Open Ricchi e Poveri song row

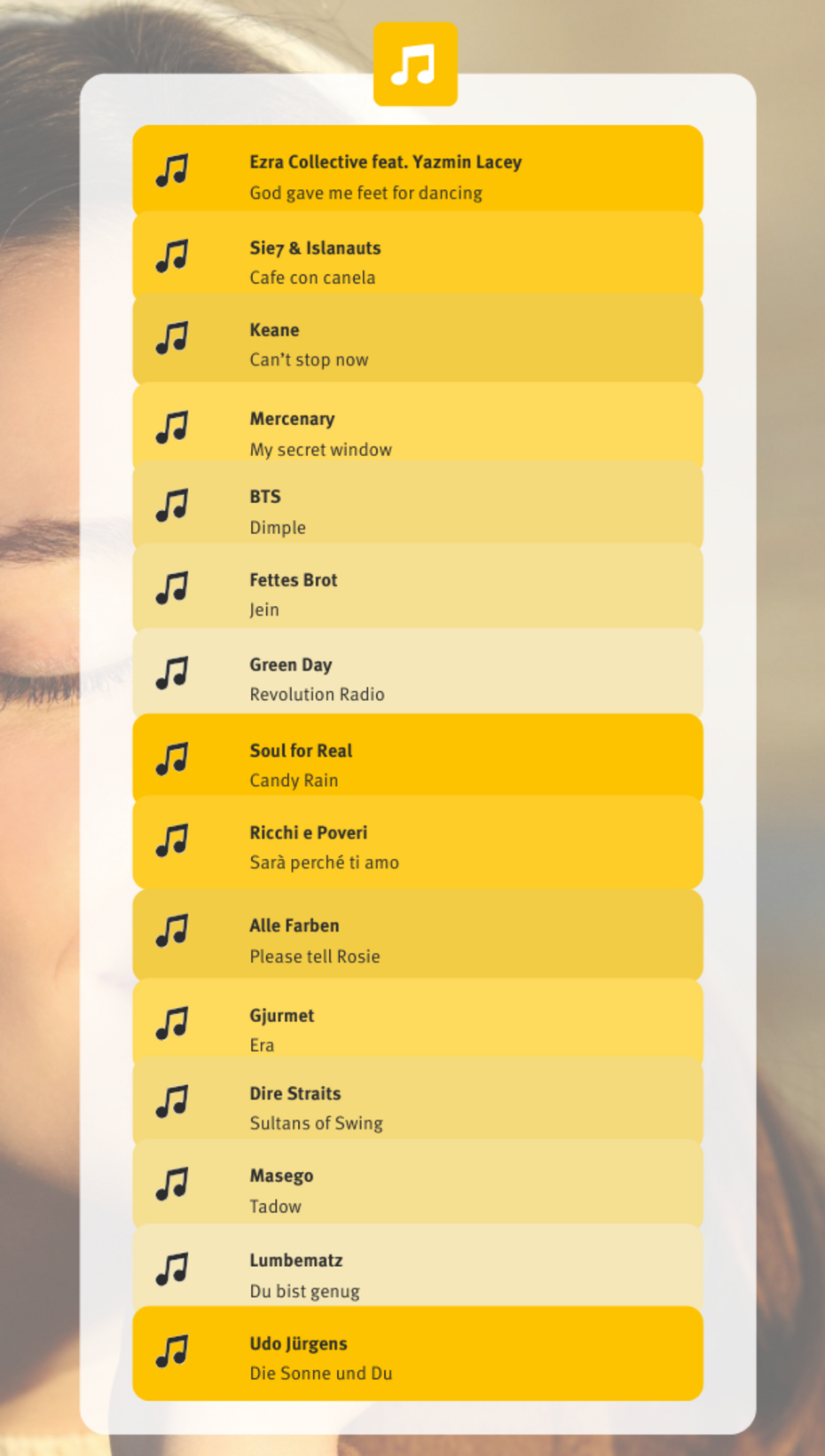(x=418, y=843)
